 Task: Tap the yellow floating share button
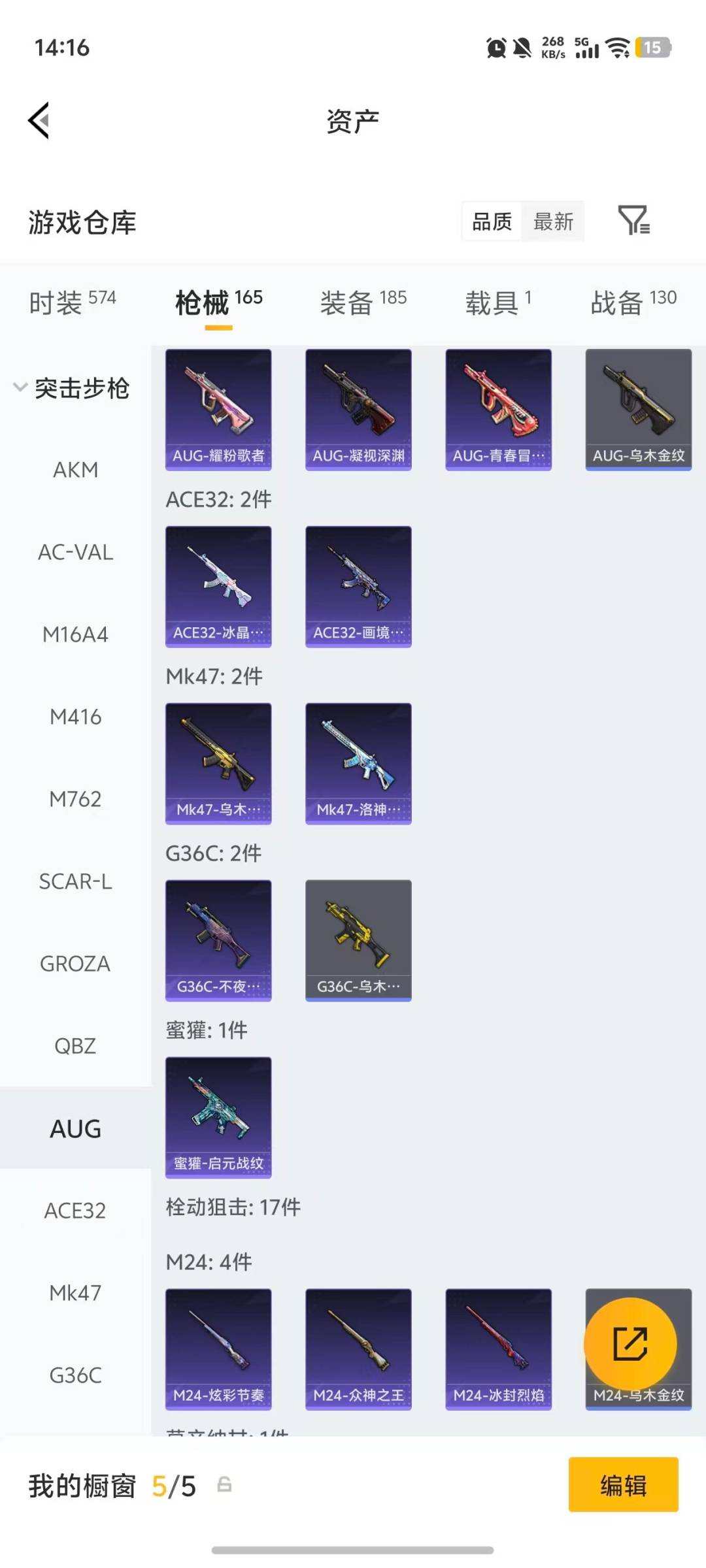[630, 1343]
